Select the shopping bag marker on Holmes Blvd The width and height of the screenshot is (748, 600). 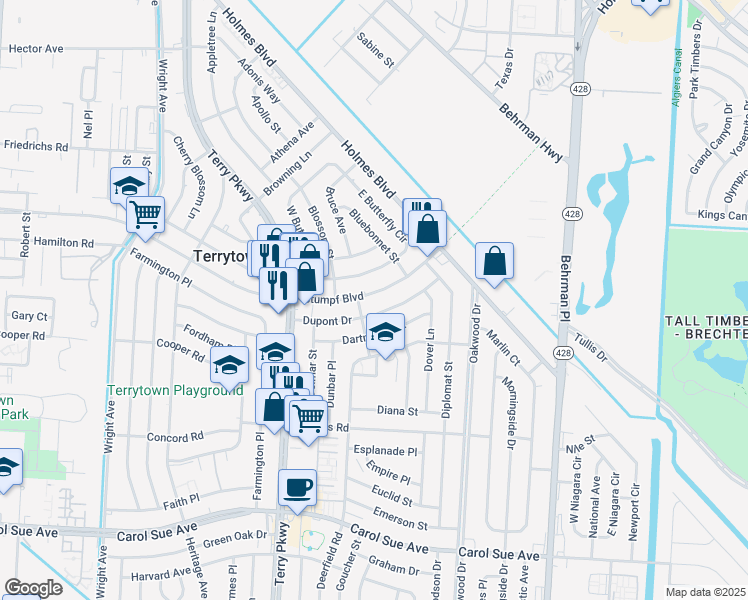pyautogui.click(x=427, y=231)
